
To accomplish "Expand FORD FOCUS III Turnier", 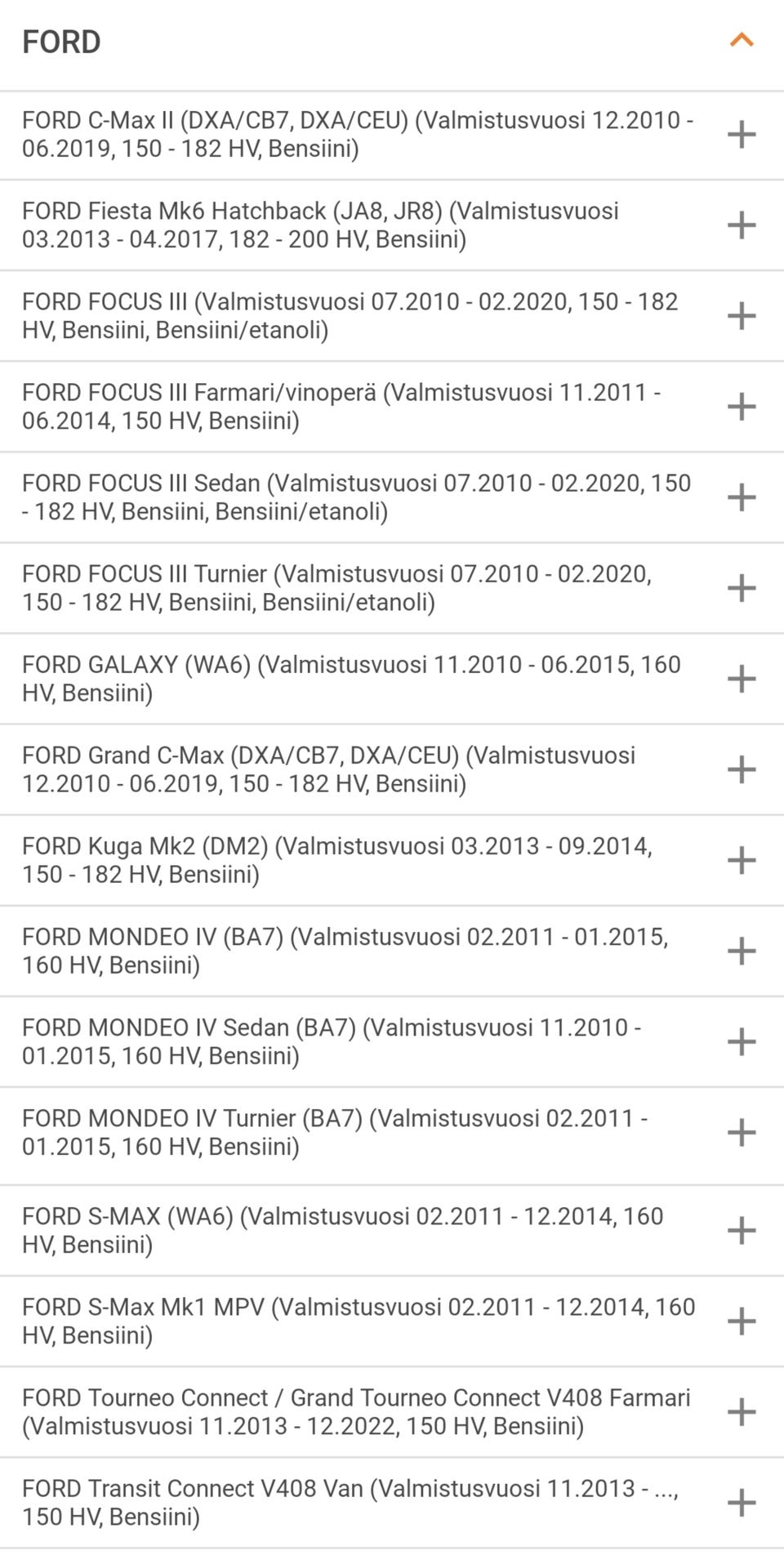I will (741, 588).
